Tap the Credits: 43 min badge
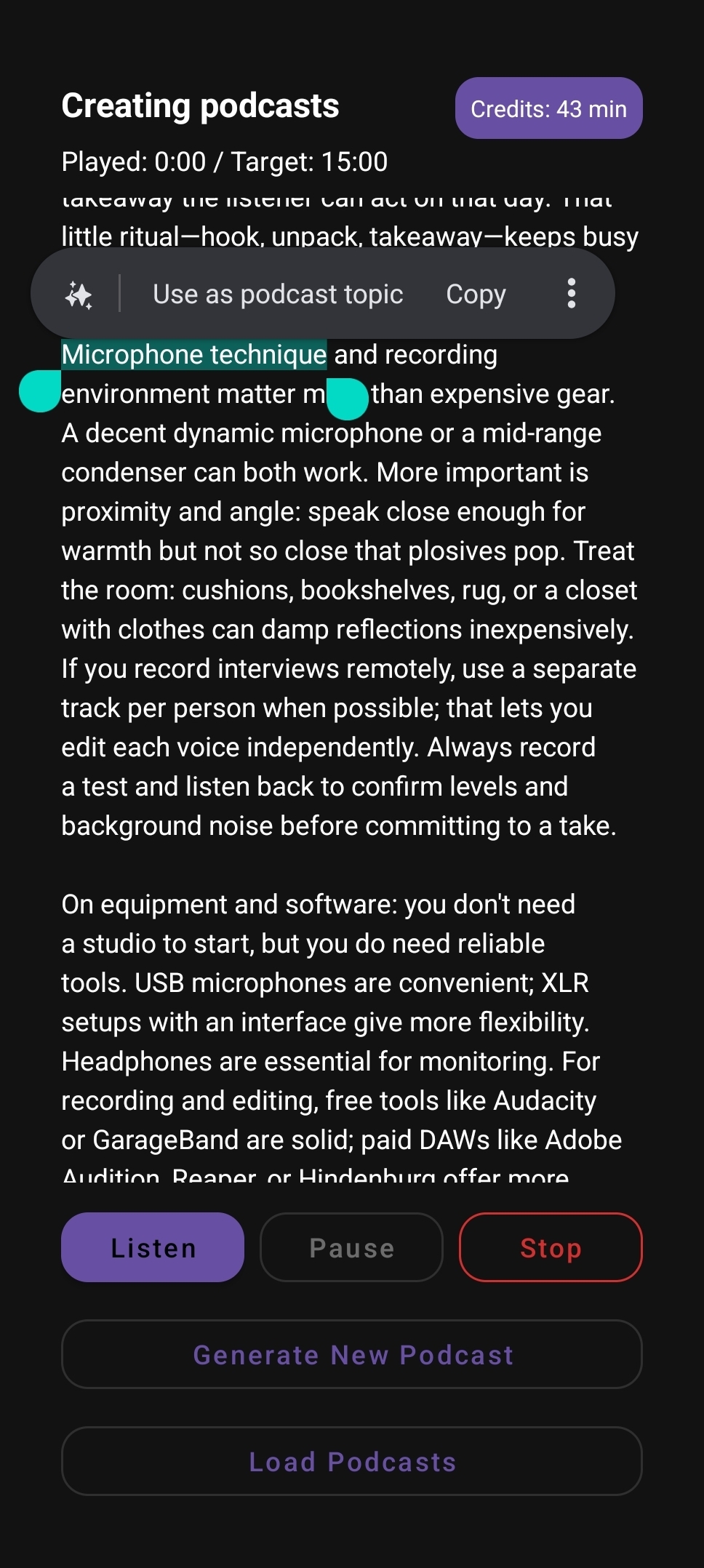704x1568 pixels. (x=548, y=108)
